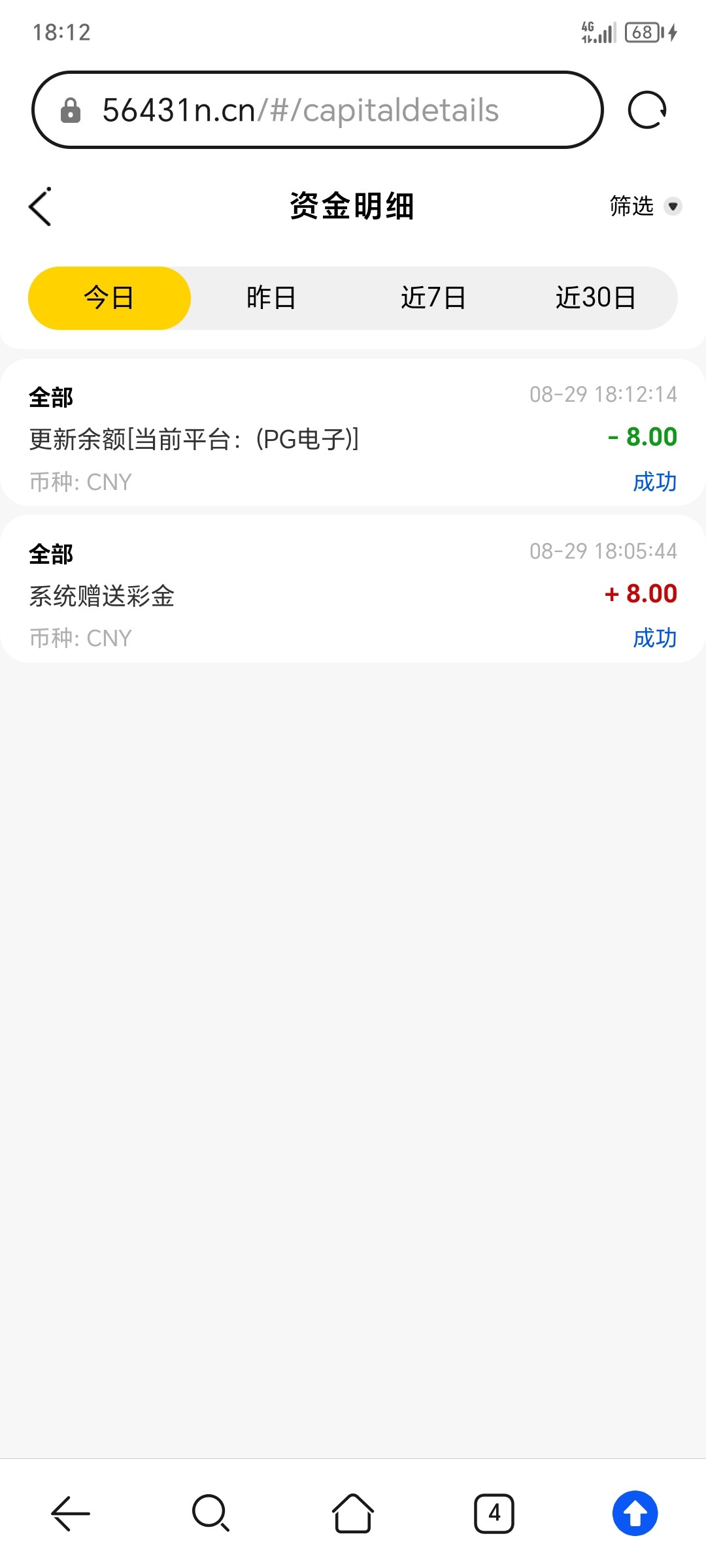Show records for 近30日
The image size is (706, 1568).
coord(596,298)
